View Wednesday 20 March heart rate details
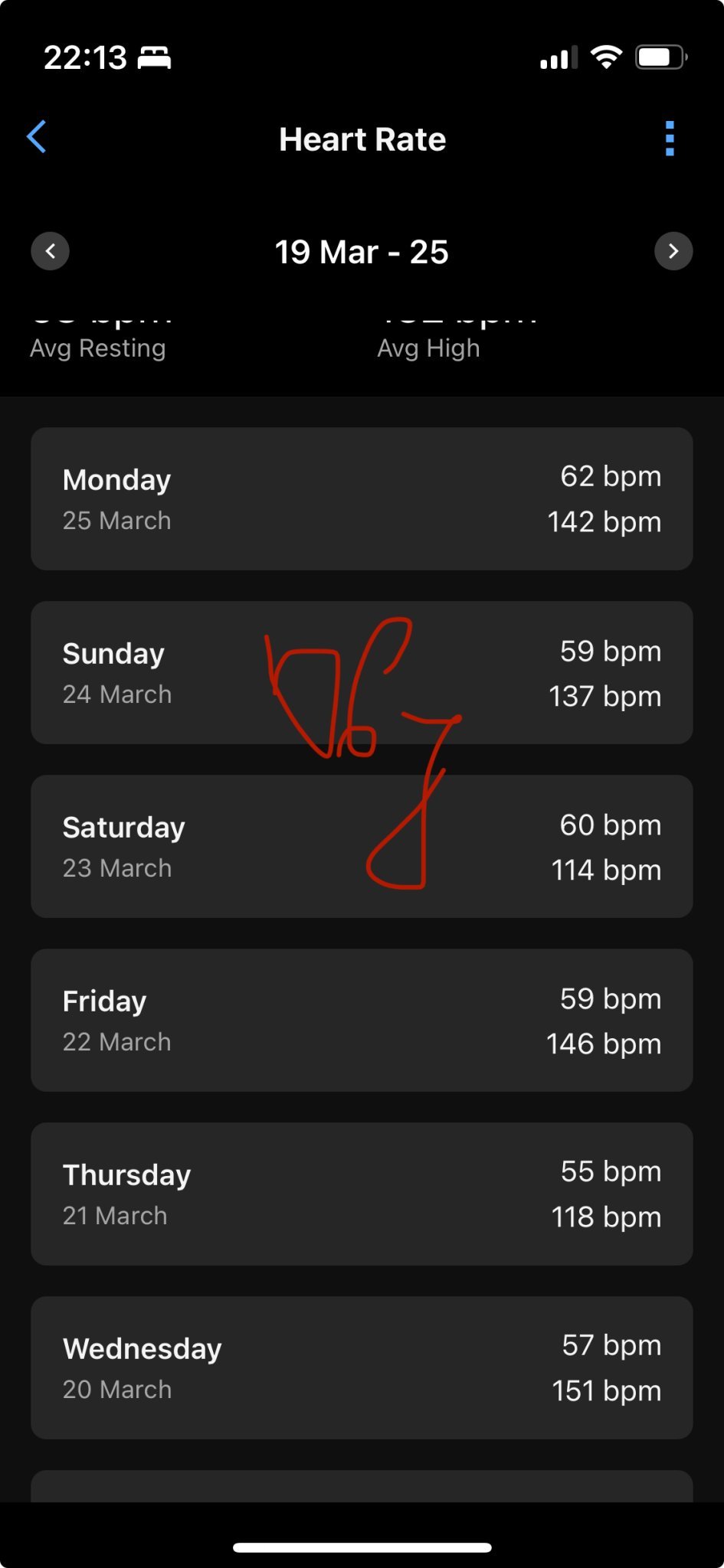Image resolution: width=724 pixels, height=1568 pixels. pyautogui.click(x=362, y=1368)
